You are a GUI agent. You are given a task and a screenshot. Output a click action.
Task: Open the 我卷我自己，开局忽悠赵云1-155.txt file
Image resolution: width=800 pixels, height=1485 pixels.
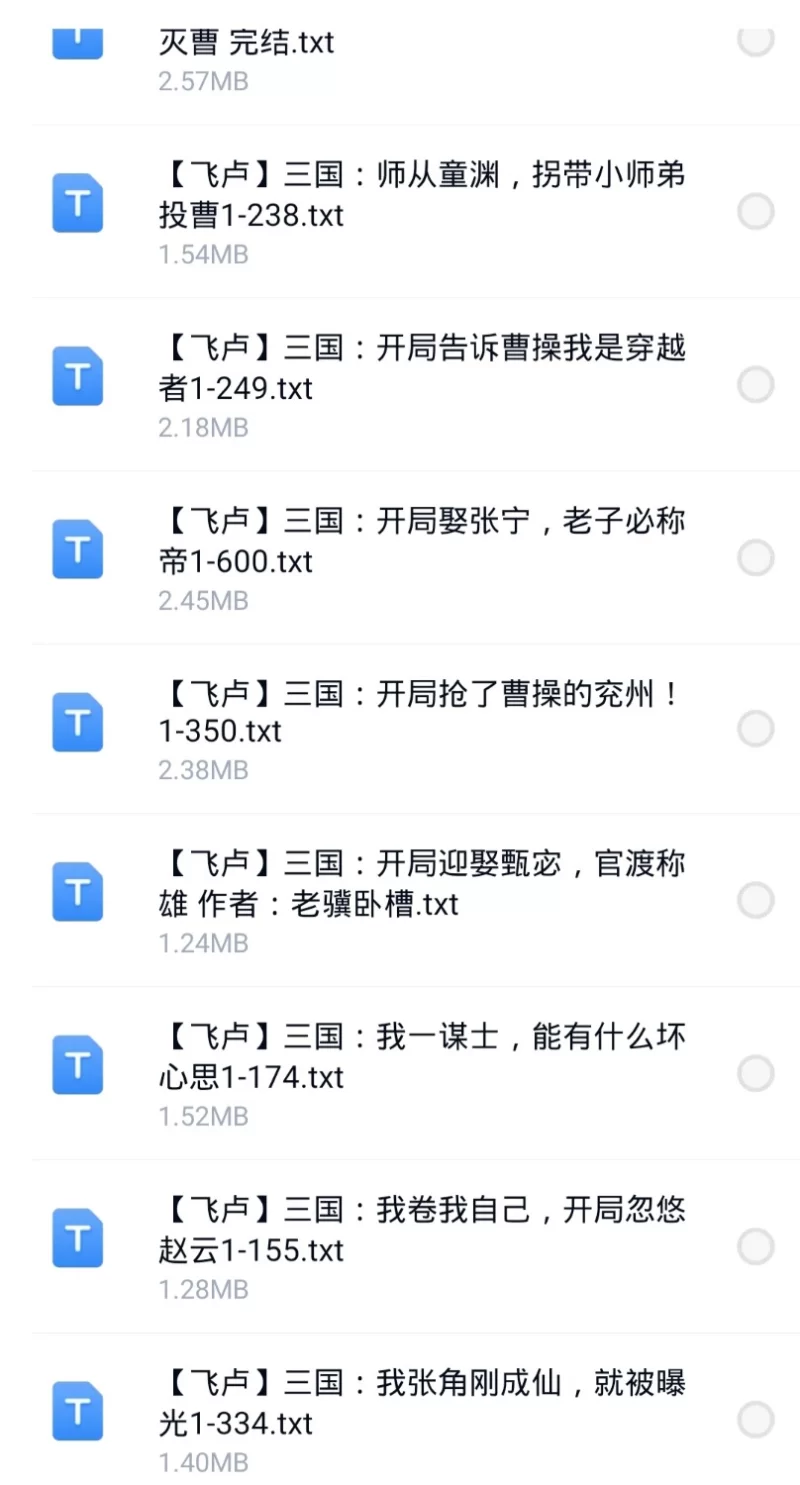420,1230
